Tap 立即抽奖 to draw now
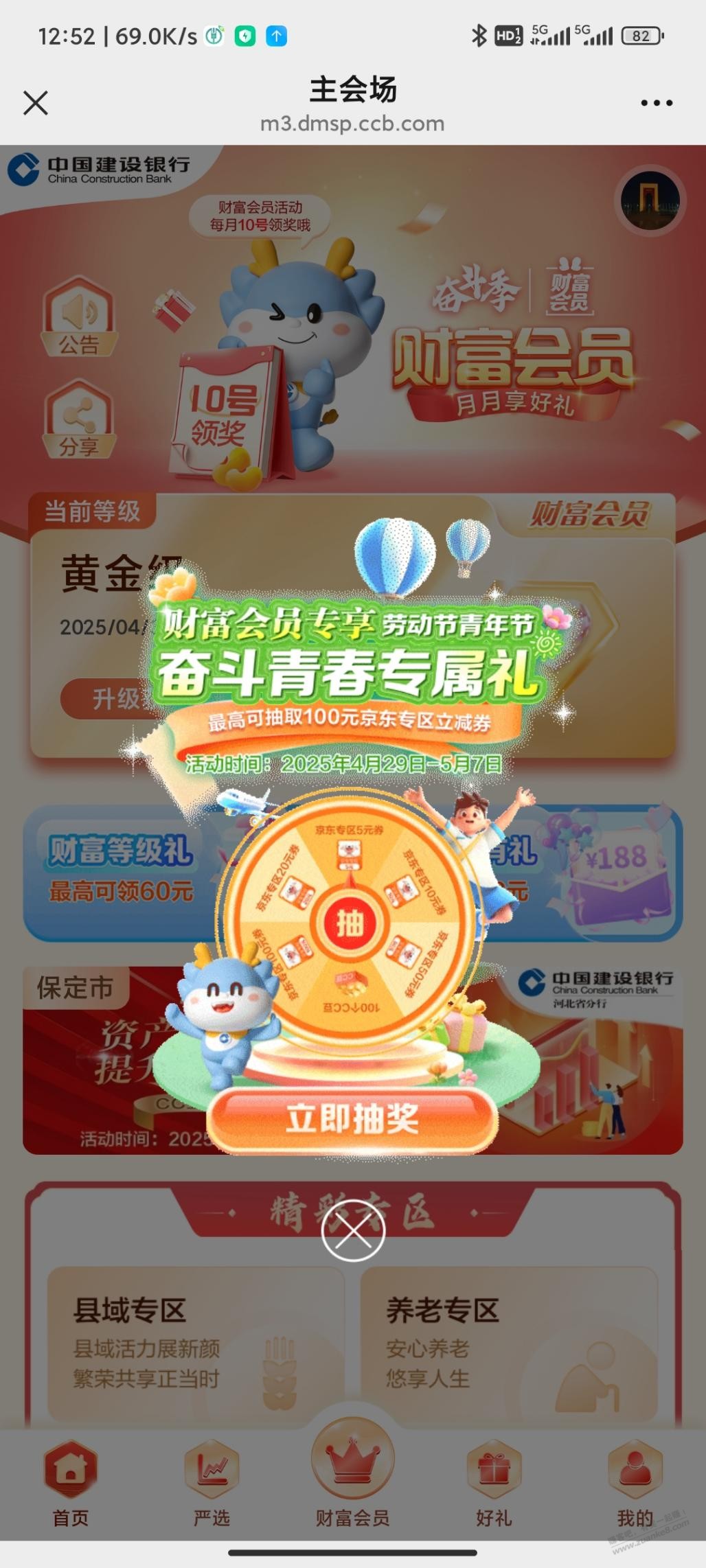Screen dimensions: 706x1568 click(352, 1120)
